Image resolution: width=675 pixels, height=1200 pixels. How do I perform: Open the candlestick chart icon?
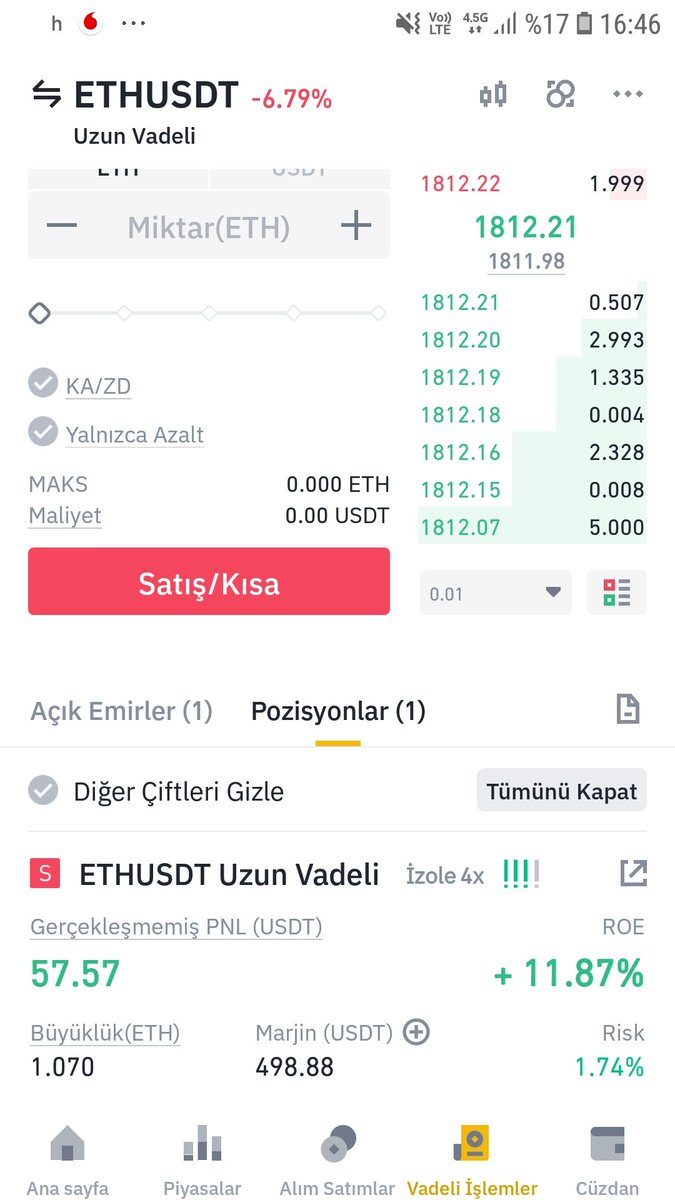coord(493,95)
